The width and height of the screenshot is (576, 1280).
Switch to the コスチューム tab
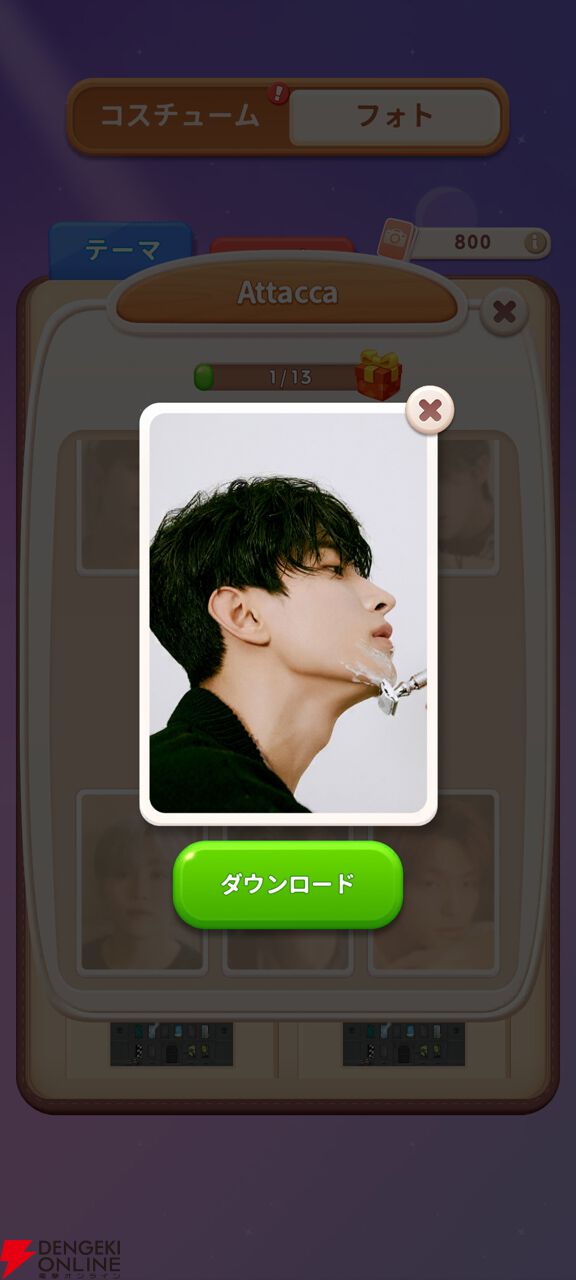180,116
